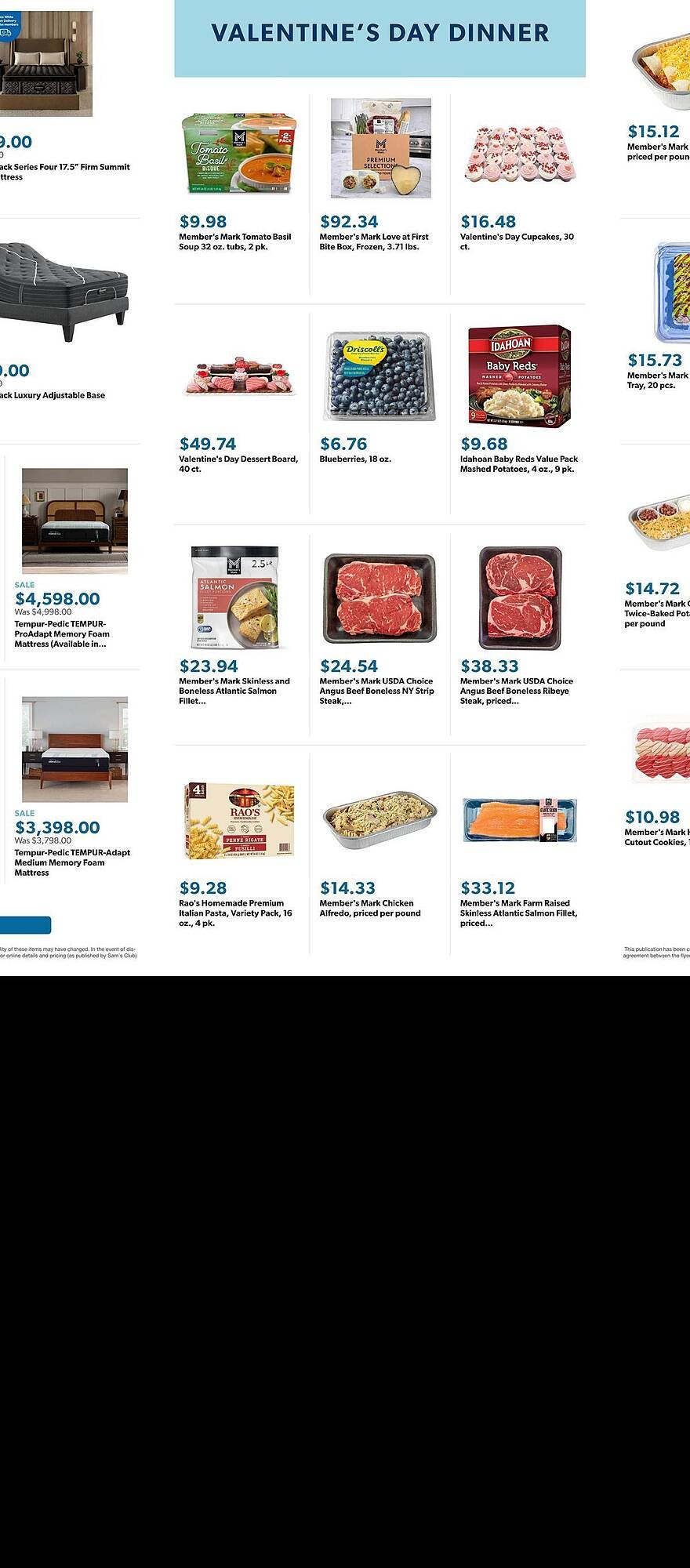Screen dimensions: 690x1568
Task: Select the Valentine's Day Cupcakes image
Action: pos(521,153)
